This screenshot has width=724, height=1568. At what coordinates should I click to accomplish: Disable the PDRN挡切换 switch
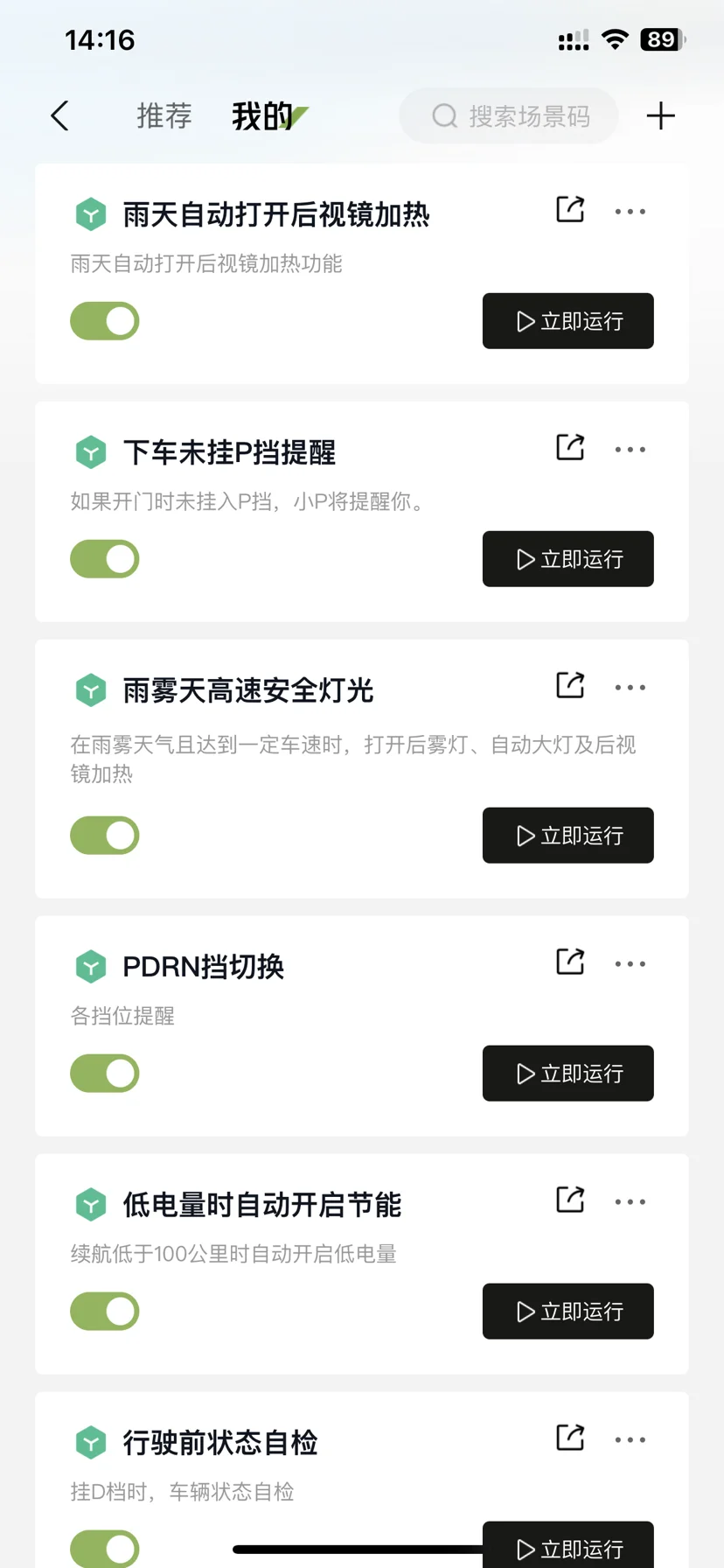105,1074
